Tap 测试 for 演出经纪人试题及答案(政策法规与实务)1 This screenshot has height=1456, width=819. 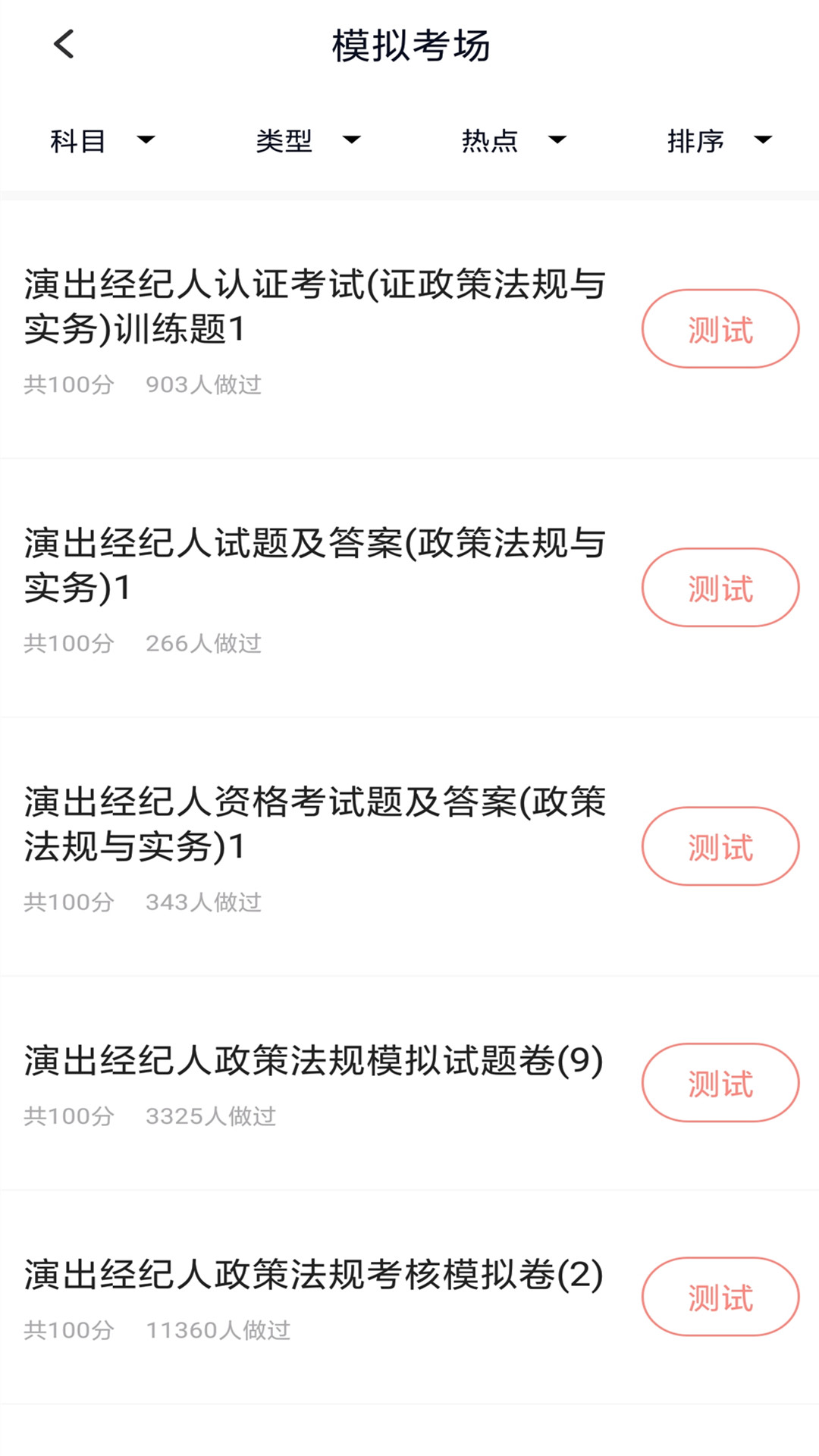pyautogui.click(x=720, y=587)
